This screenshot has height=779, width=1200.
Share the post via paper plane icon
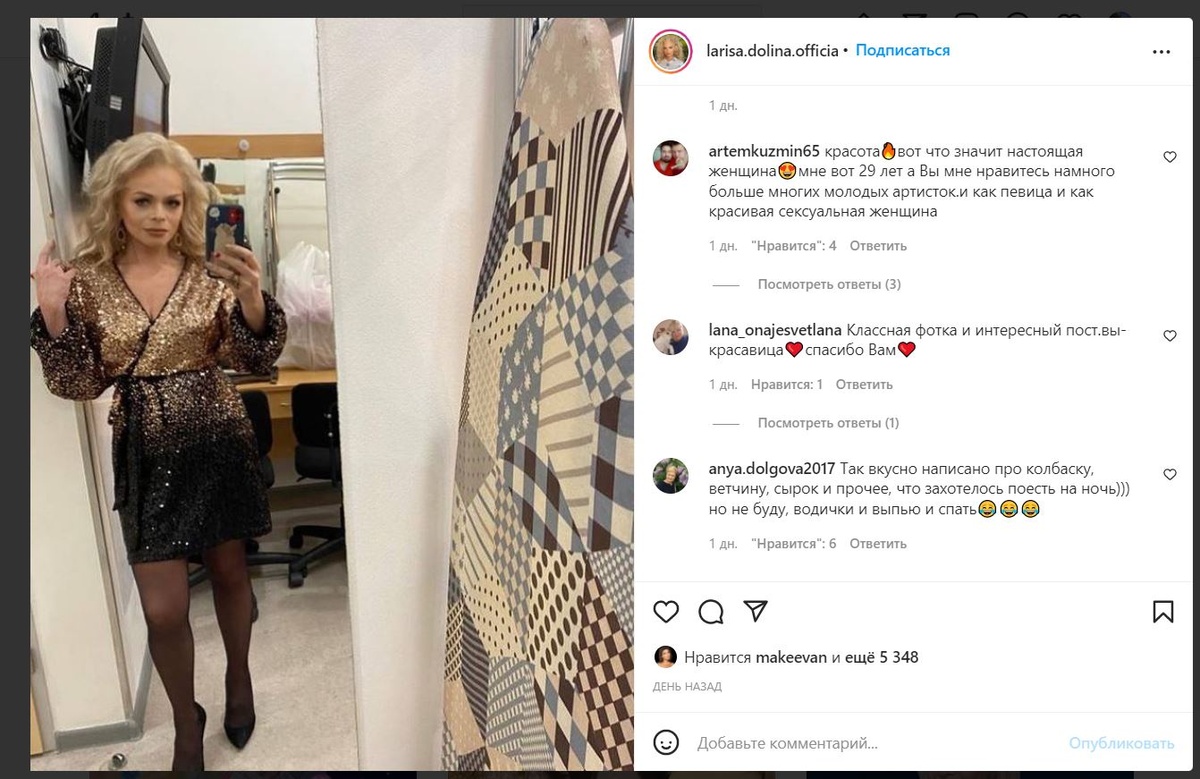coord(756,610)
